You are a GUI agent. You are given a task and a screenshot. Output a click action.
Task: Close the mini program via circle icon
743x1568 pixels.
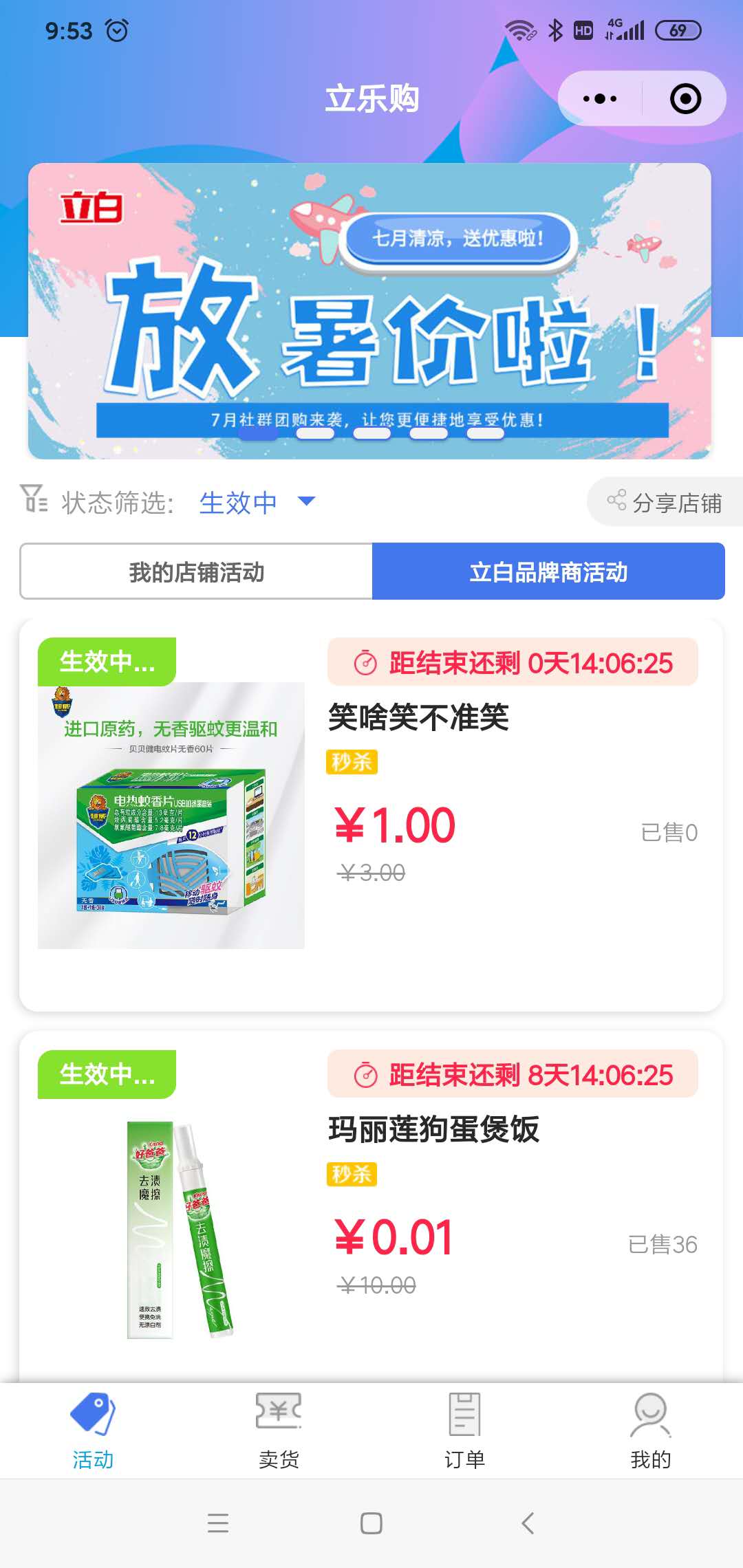685,98
